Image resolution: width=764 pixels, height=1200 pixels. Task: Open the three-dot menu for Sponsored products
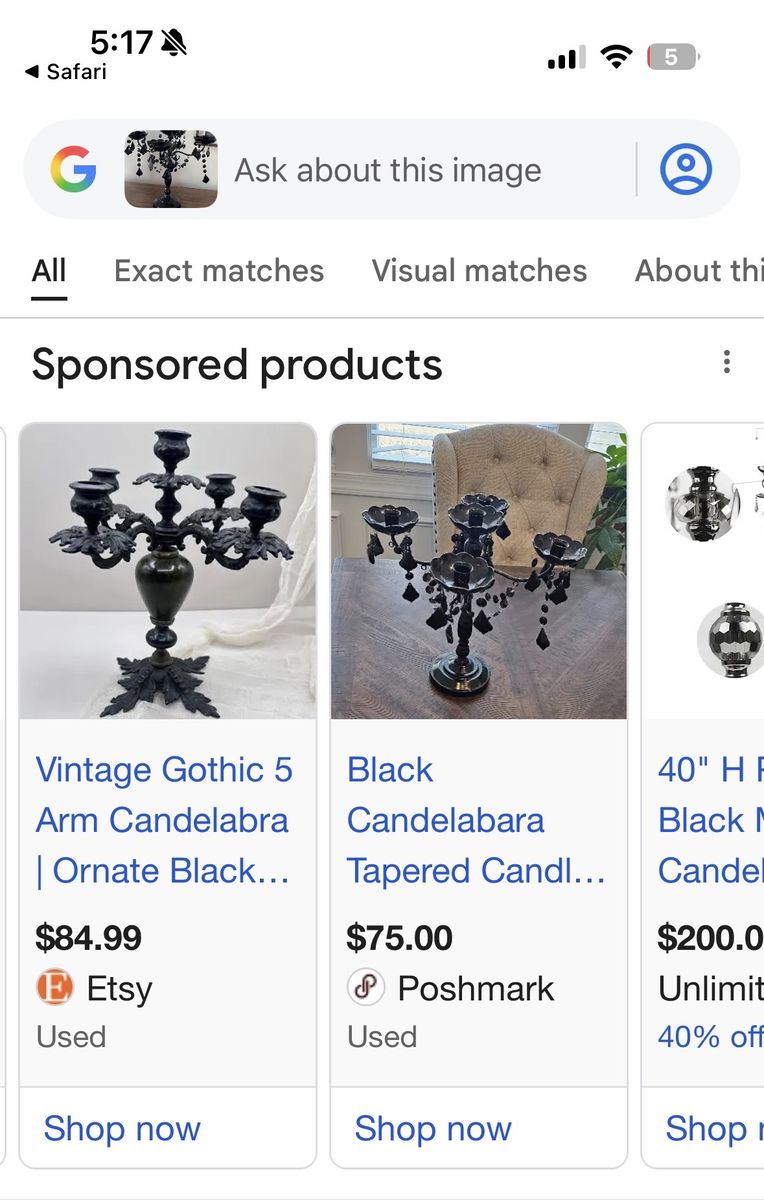click(x=727, y=363)
